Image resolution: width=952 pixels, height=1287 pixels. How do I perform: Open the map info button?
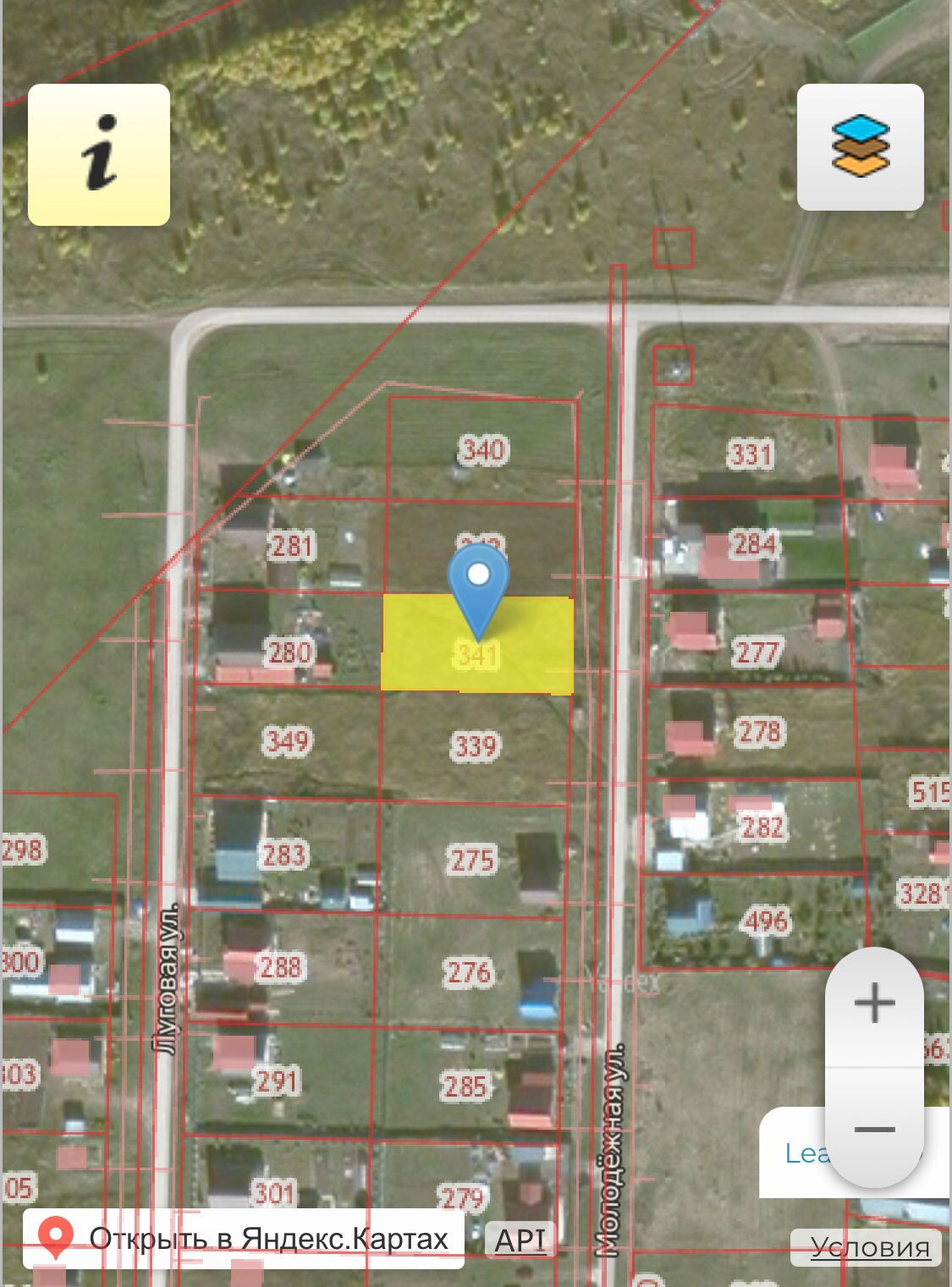tap(99, 156)
